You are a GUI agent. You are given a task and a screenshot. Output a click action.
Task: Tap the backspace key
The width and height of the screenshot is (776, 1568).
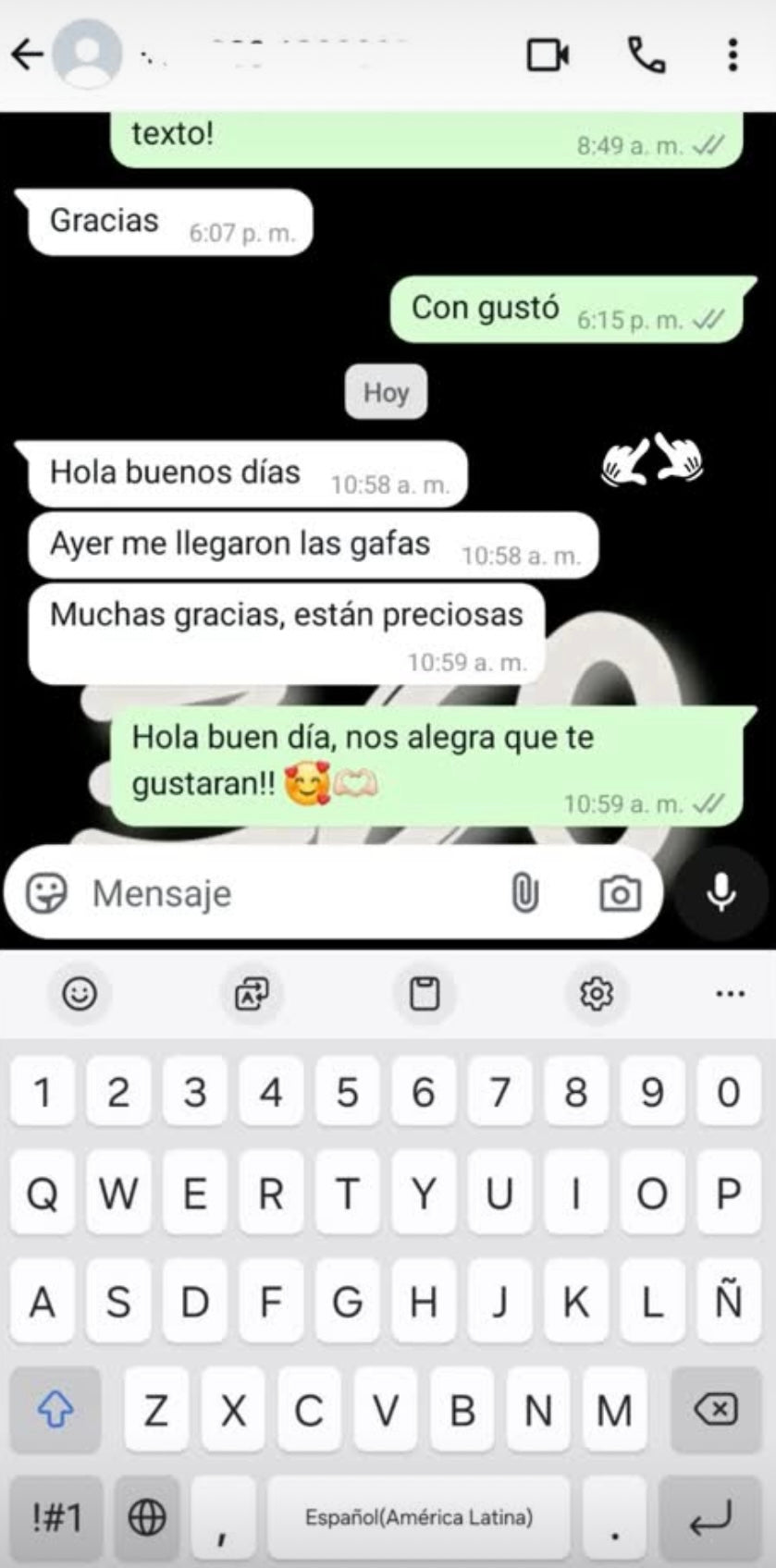tap(716, 1410)
